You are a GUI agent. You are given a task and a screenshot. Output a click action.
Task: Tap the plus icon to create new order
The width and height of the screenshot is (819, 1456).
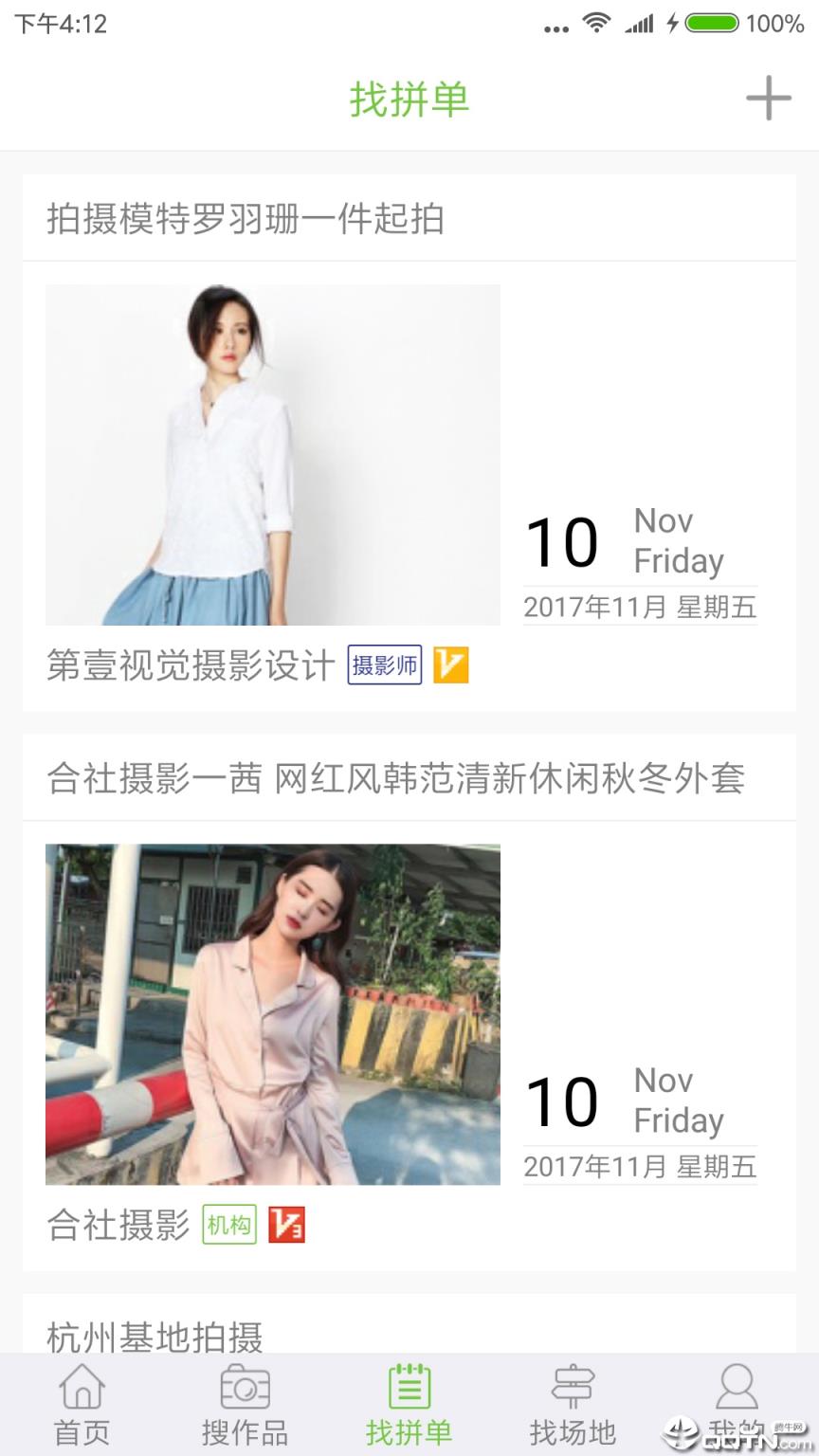[770, 98]
